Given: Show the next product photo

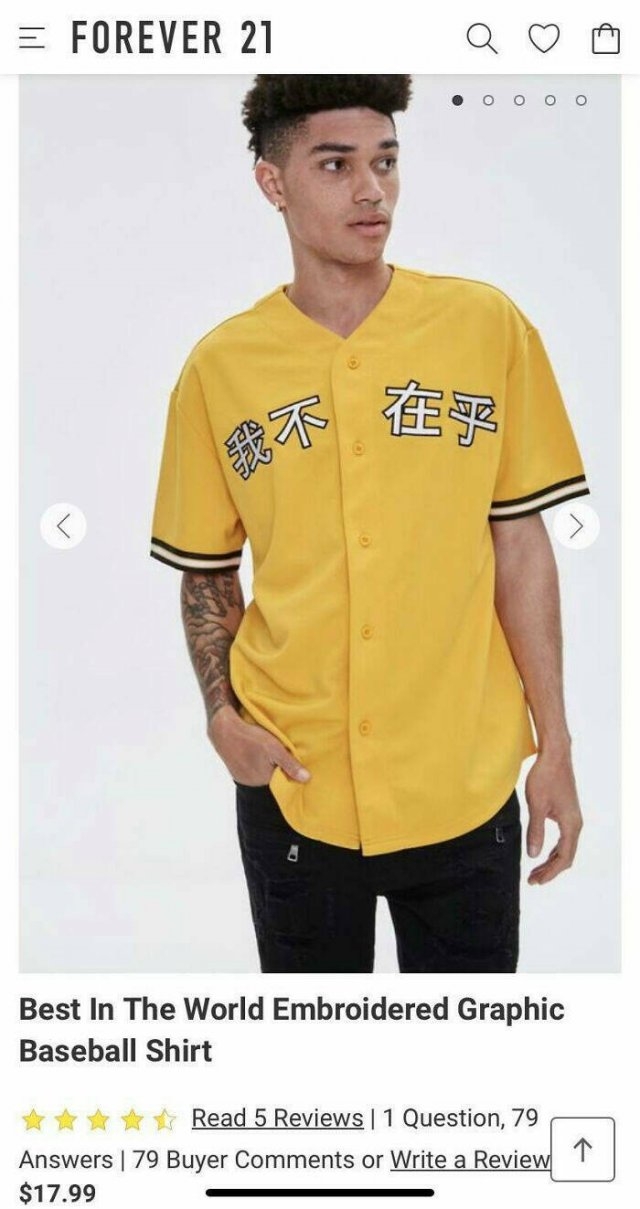Looking at the screenshot, I should [576, 525].
